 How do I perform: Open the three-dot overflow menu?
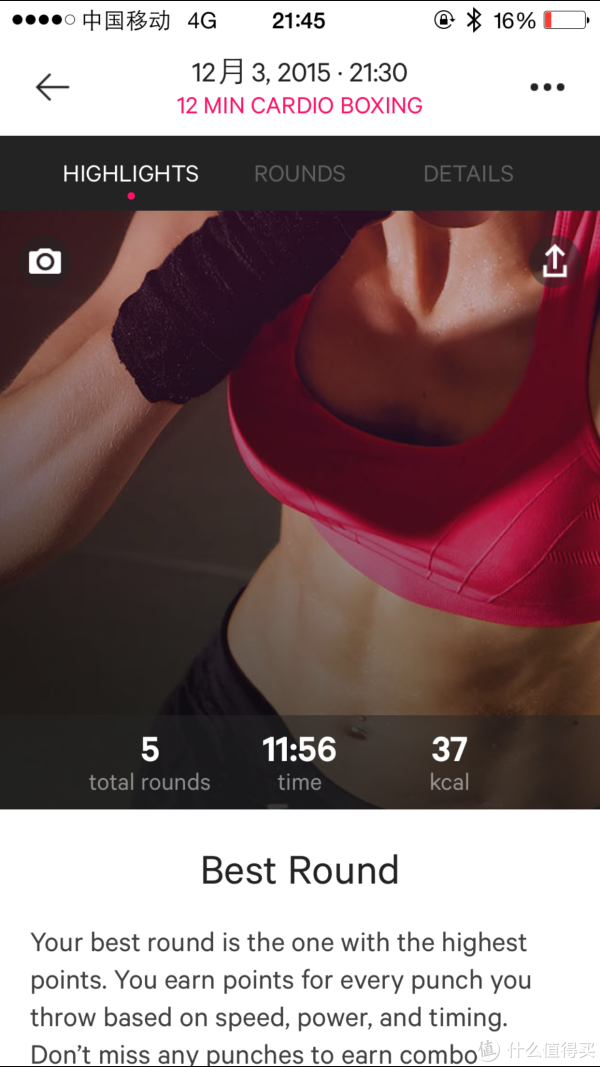[x=547, y=87]
